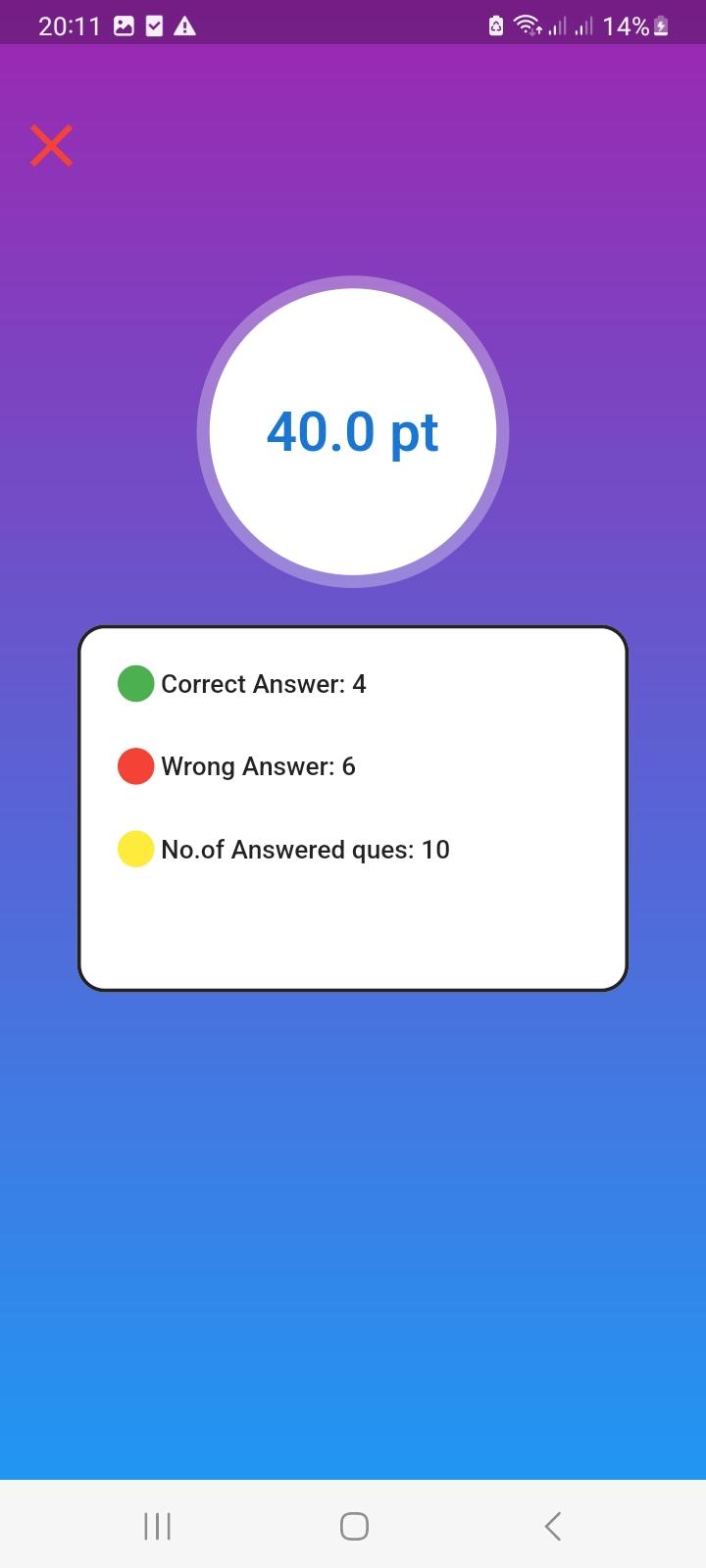Viewport: 706px width, 1568px height.
Task: Close the quiz results screen
Action: coord(51,145)
